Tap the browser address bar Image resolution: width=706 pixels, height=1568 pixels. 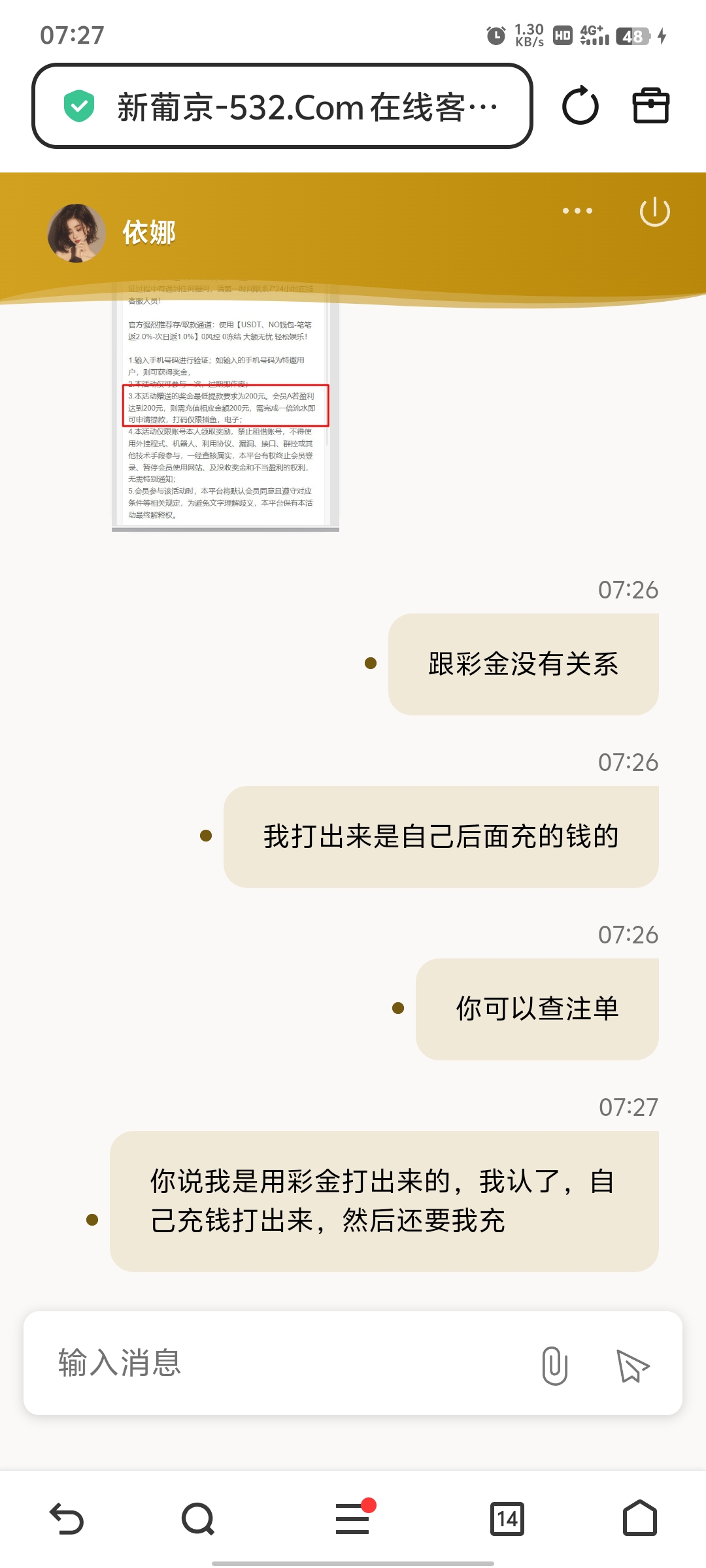[x=282, y=106]
